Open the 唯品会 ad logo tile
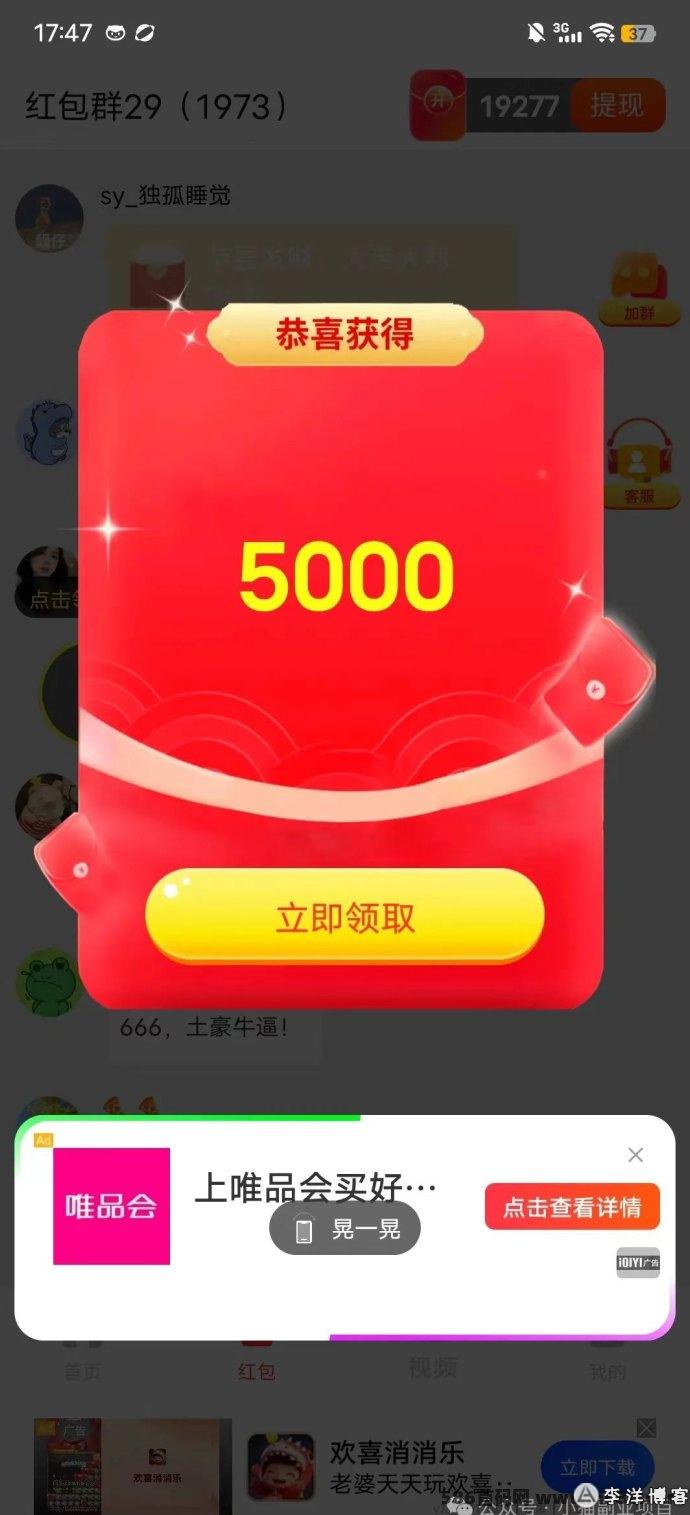Image resolution: width=690 pixels, height=1515 pixels. coord(111,1206)
